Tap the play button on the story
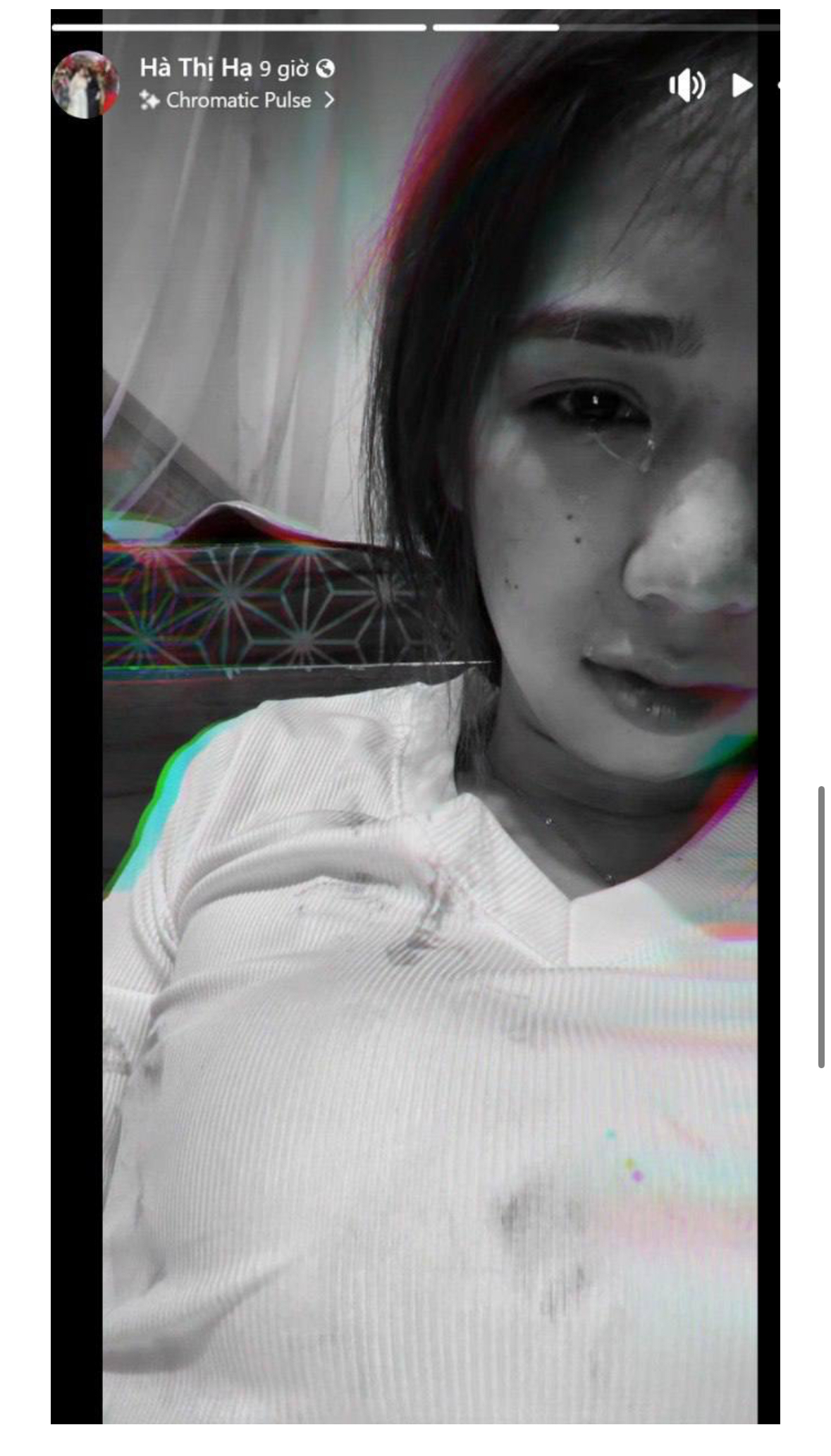 pyautogui.click(x=741, y=85)
